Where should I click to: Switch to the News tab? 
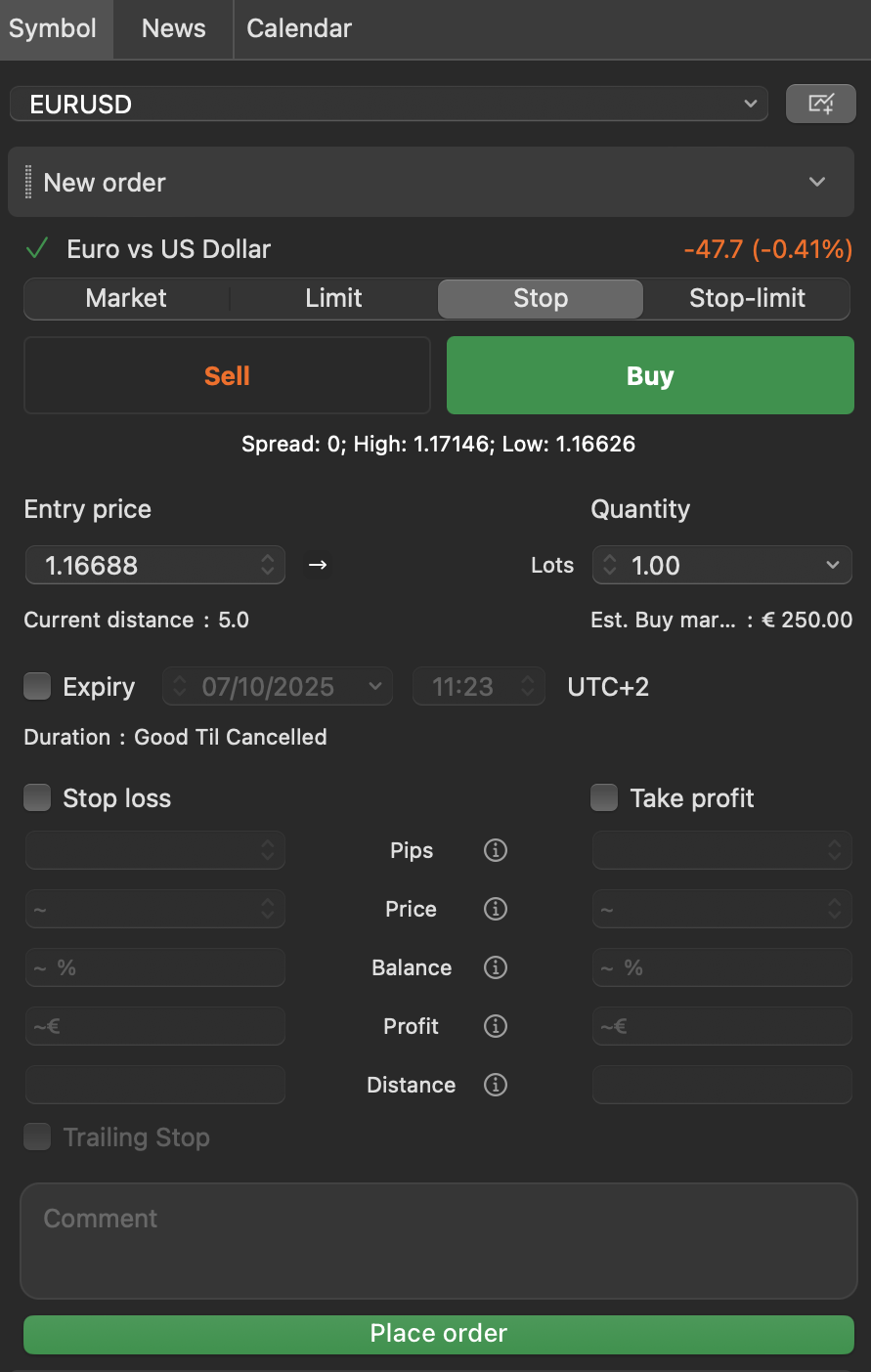click(x=173, y=28)
